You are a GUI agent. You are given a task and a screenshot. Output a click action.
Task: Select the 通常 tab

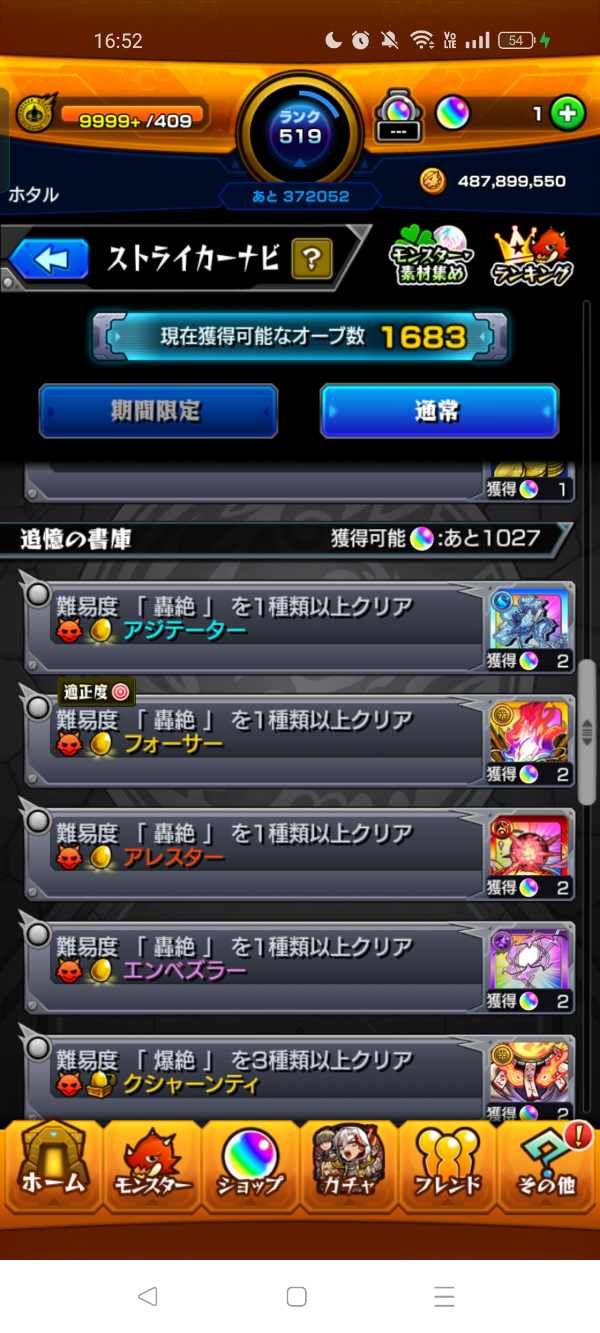point(438,411)
